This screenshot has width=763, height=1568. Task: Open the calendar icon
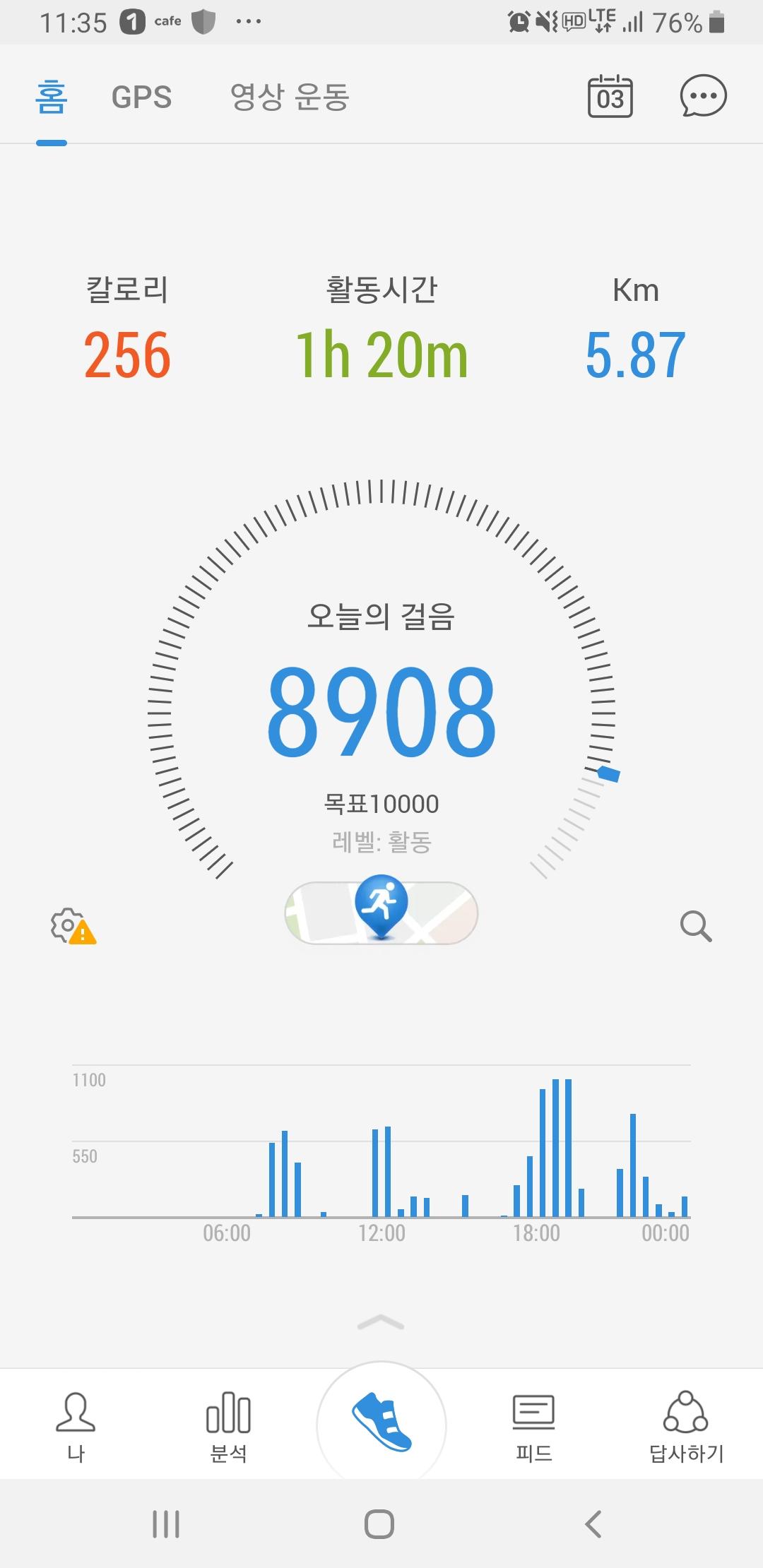610,96
